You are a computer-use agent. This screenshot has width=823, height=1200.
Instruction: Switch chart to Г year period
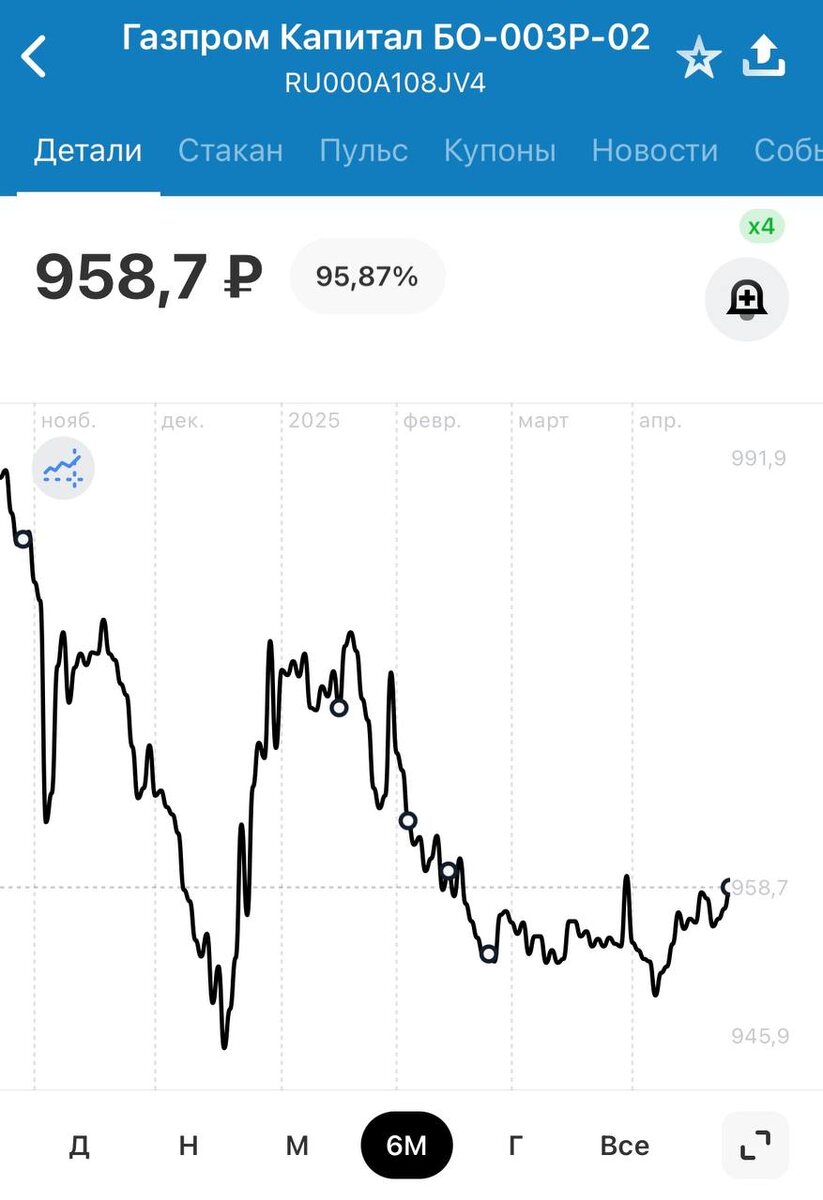515,1145
